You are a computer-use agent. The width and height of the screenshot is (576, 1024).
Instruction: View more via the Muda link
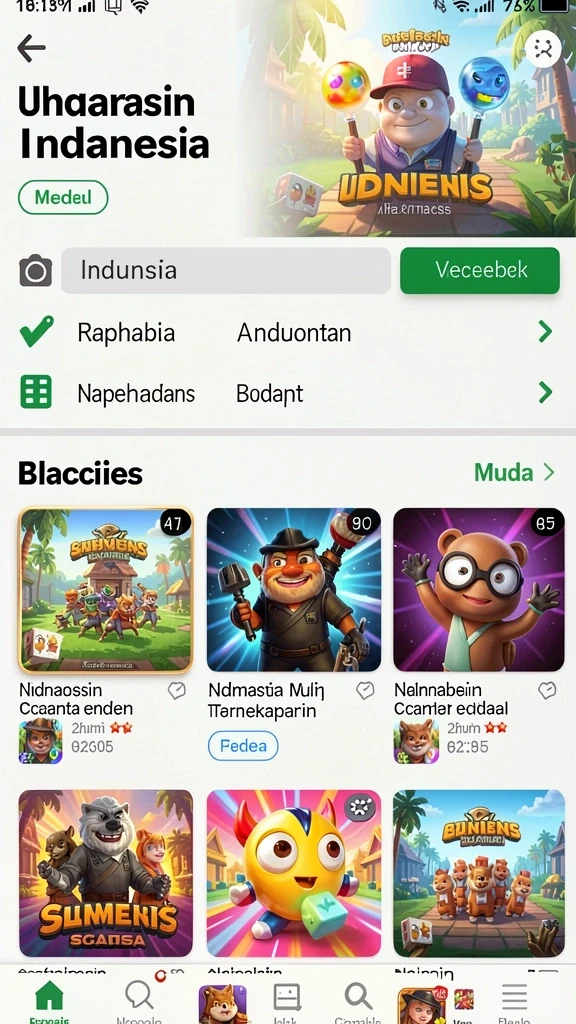514,472
